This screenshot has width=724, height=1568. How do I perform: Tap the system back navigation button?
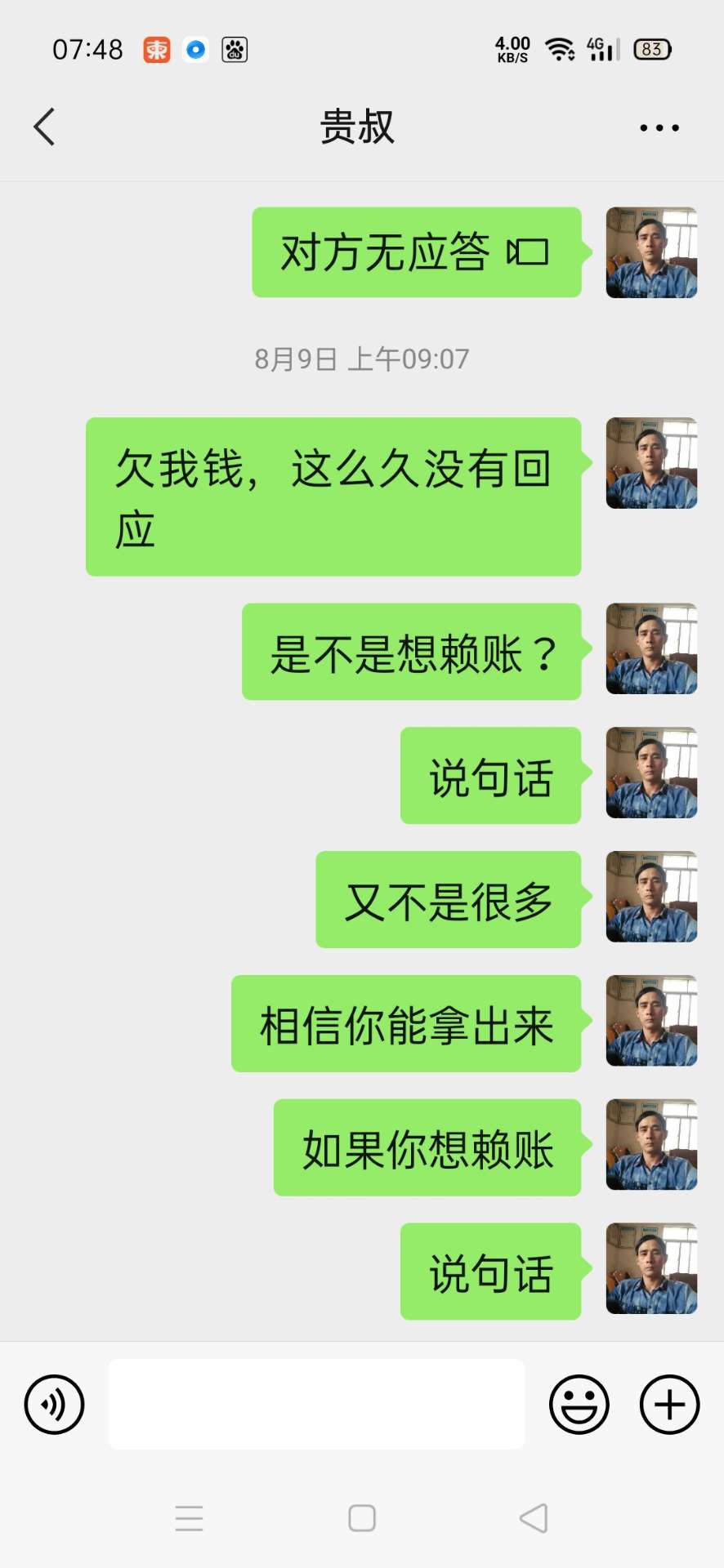coord(534,1518)
